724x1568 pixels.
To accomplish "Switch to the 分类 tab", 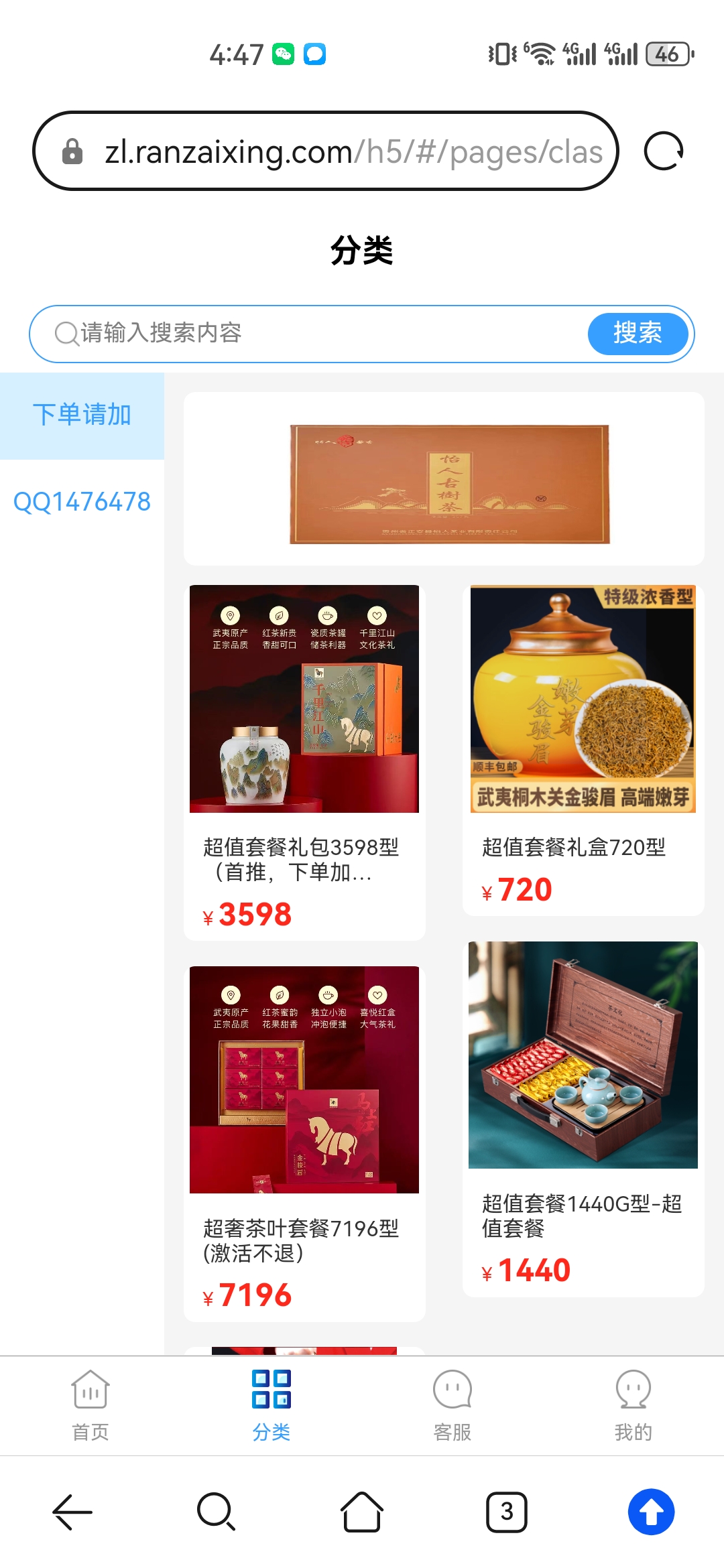I will click(x=271, y=1406).
